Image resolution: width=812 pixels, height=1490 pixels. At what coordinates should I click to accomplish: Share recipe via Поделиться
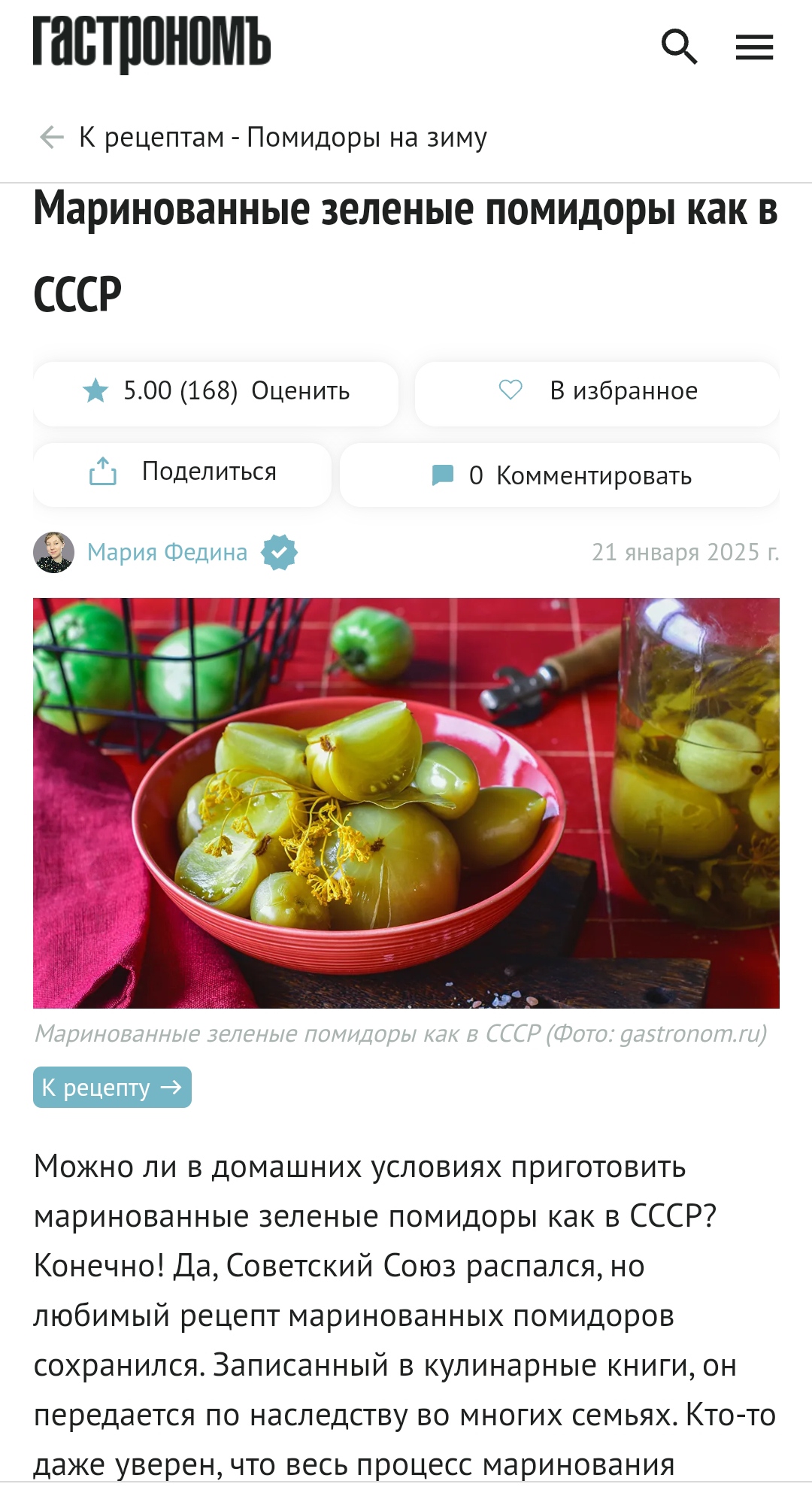(x=183, y=473)
